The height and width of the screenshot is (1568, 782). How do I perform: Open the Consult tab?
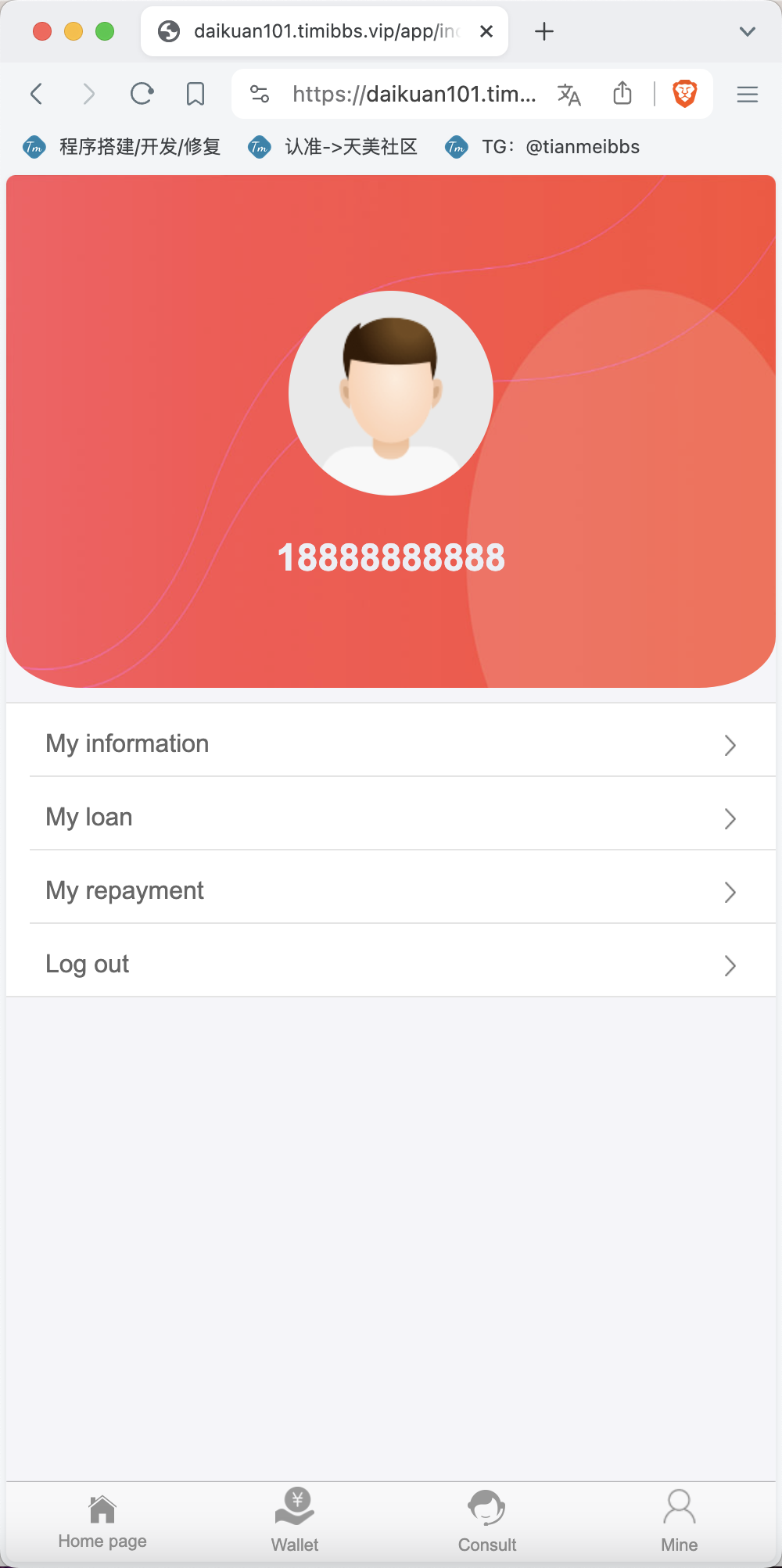click(487, 1522)
